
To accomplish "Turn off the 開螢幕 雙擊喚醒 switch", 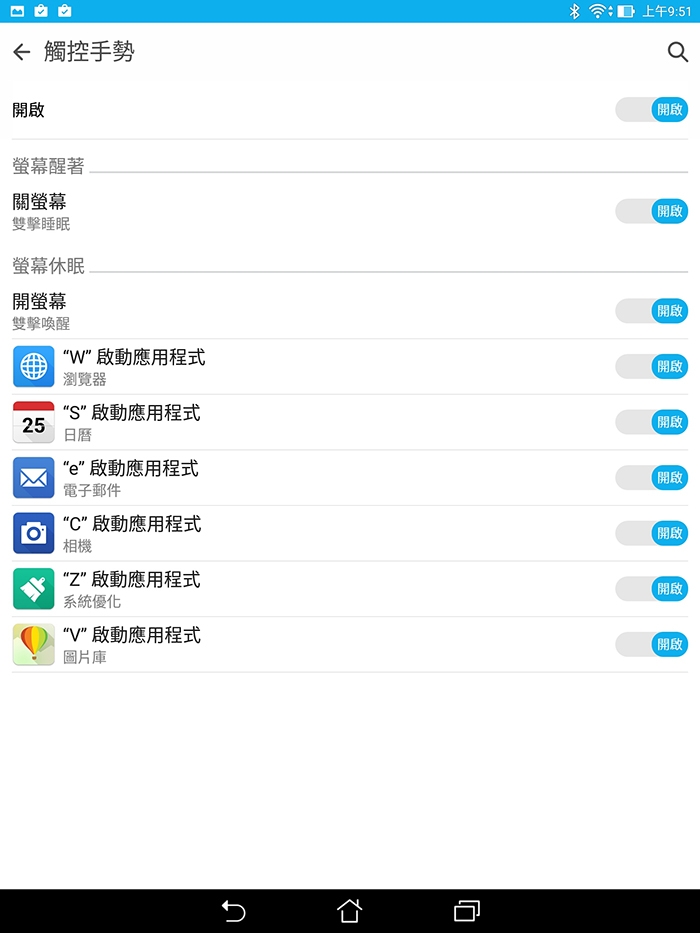I will click(652, 311).
